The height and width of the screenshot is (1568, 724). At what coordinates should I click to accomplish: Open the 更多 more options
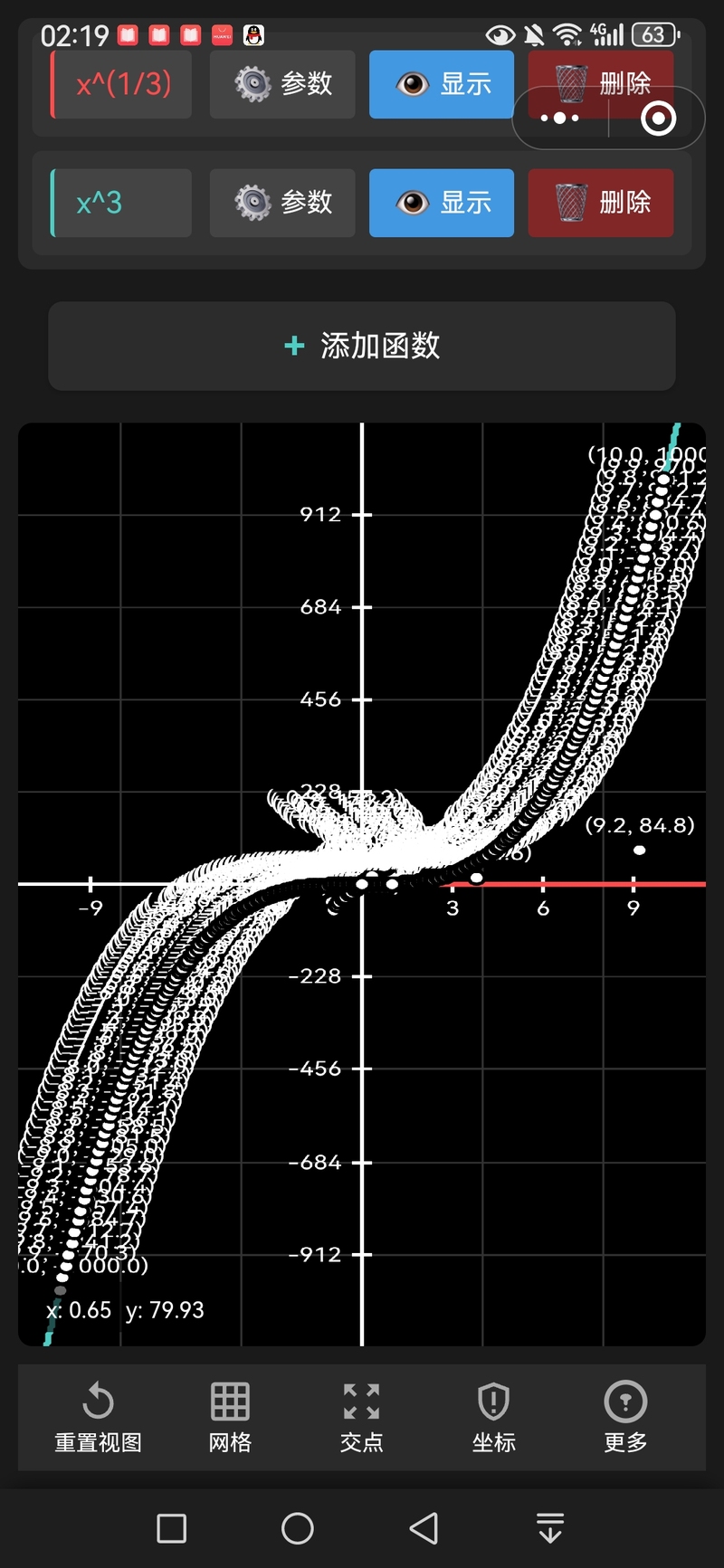(625, 1417)
